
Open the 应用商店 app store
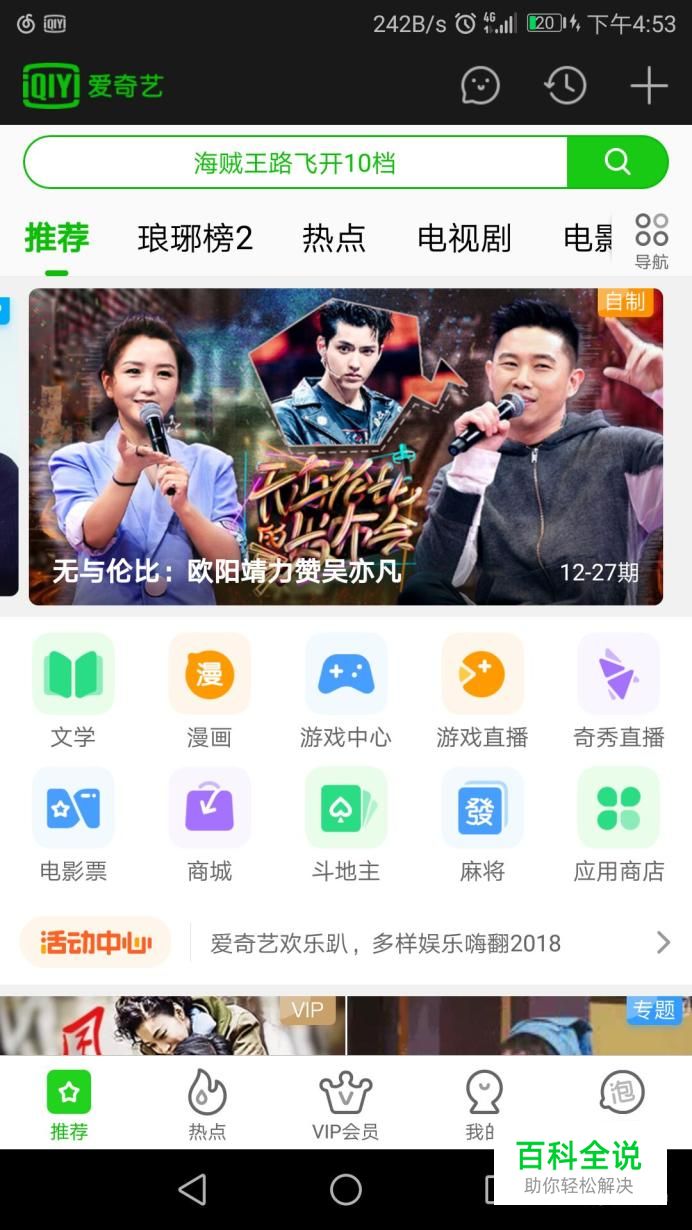(x=618, y=824)
